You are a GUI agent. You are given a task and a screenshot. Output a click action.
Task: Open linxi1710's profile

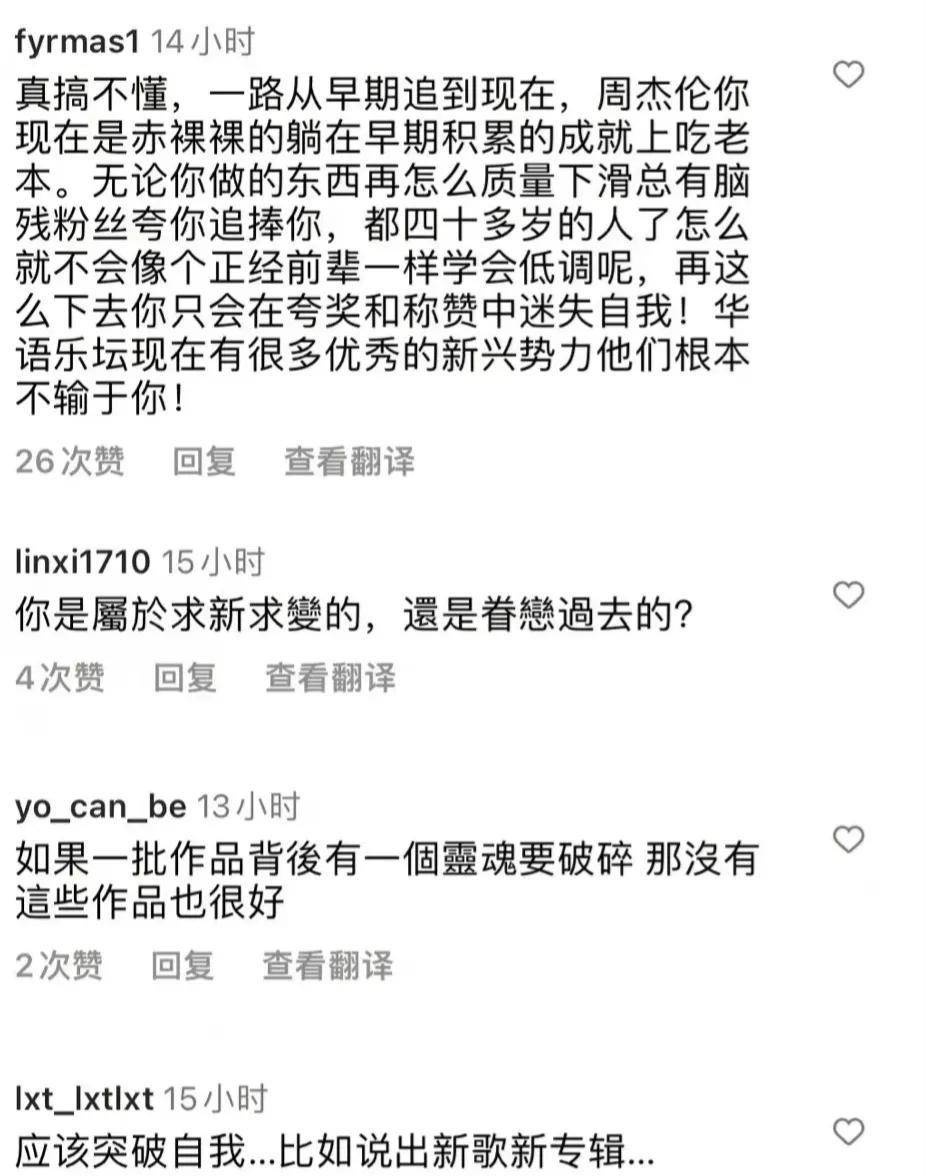pyautogui.click(x=82, y=563)
